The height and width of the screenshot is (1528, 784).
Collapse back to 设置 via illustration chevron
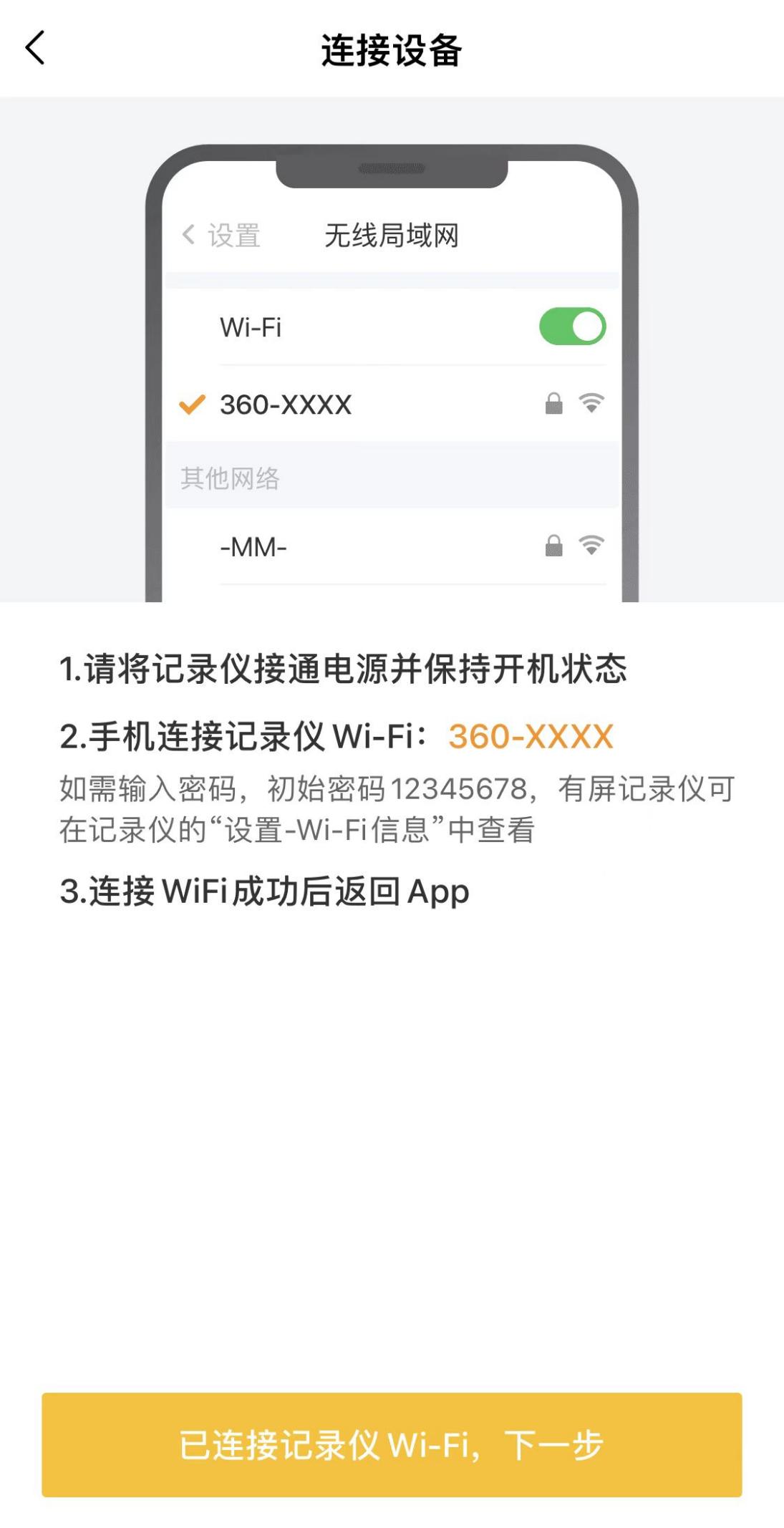click(x=188, y=234)
